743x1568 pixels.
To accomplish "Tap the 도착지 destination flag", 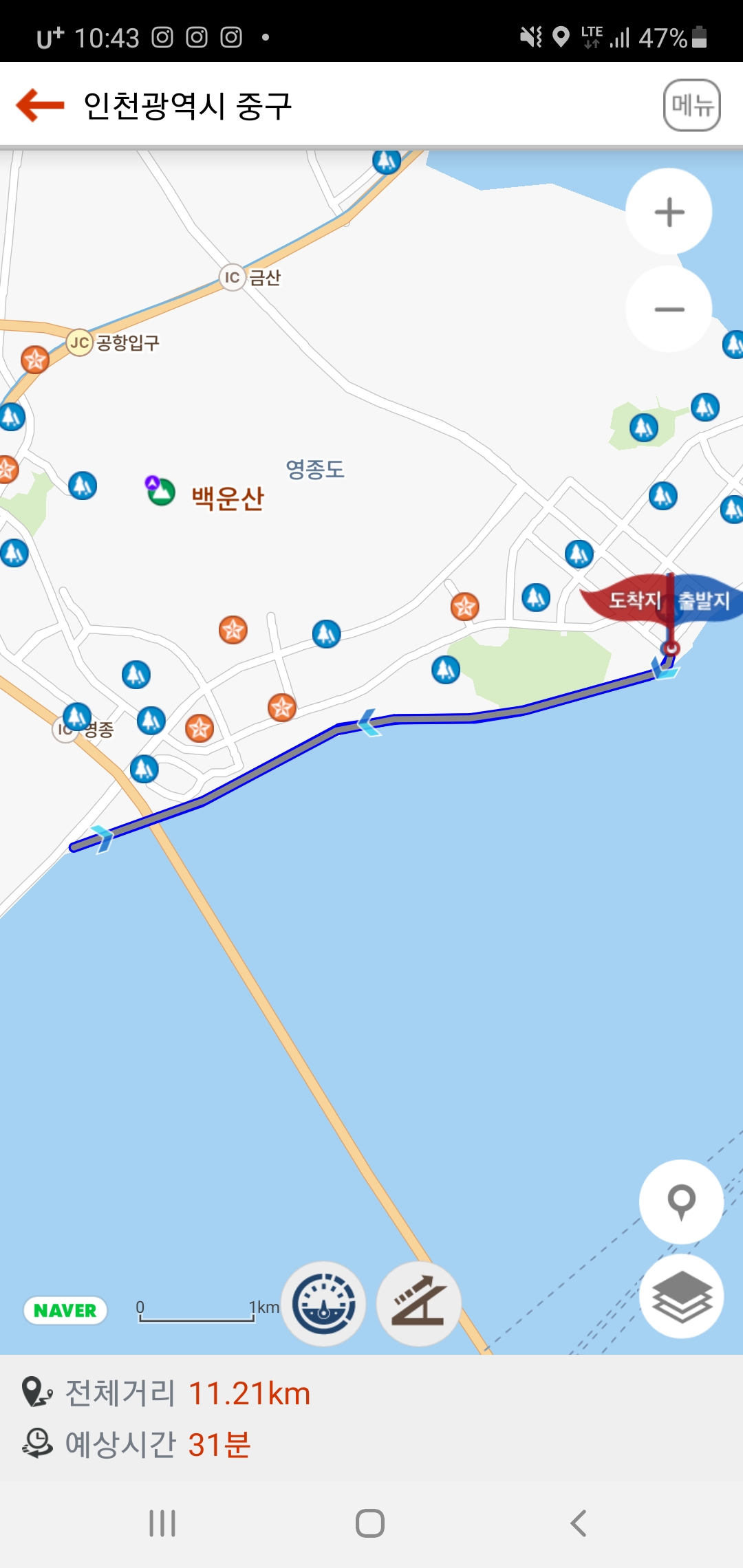I will [626, 600].
